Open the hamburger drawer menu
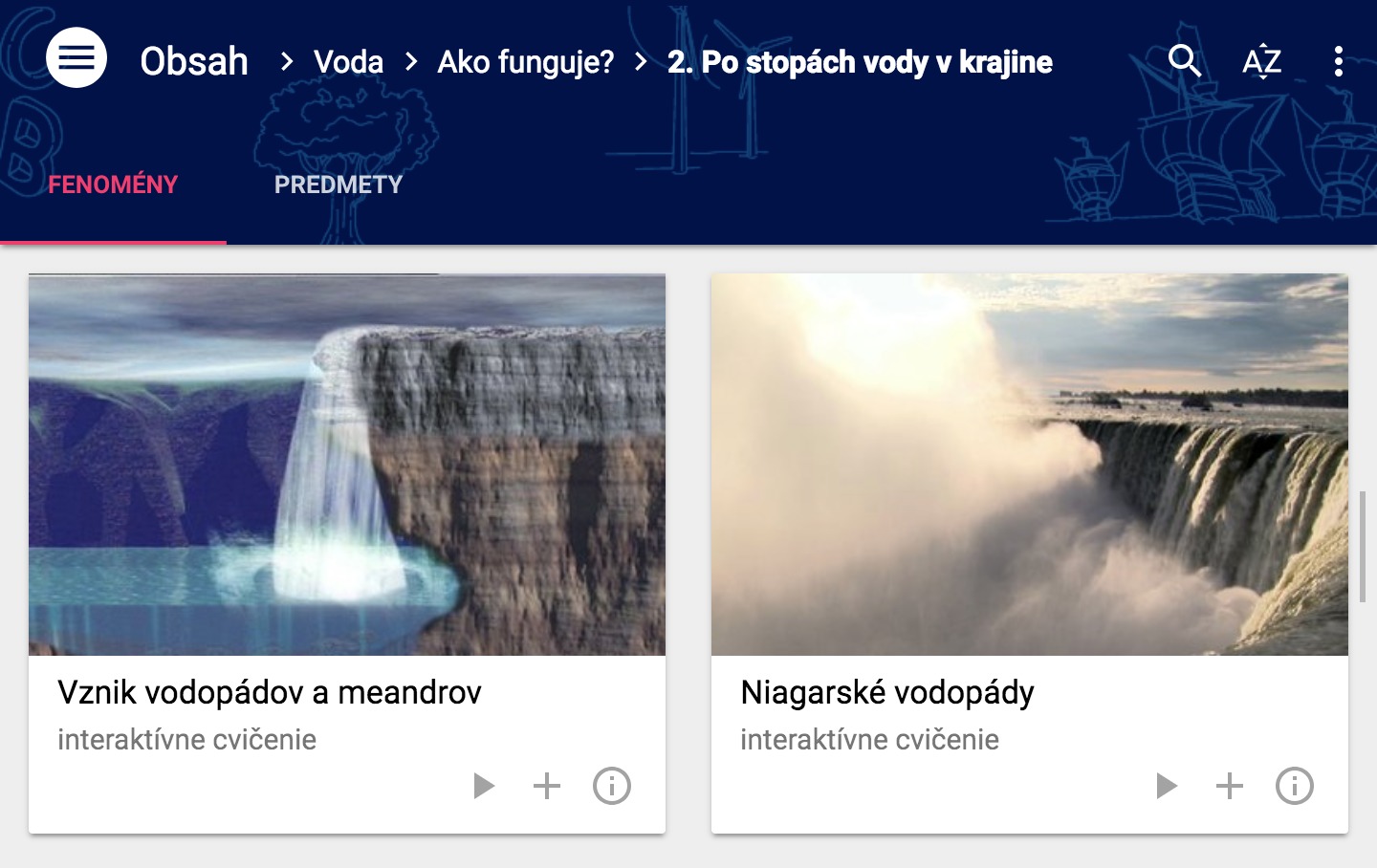This screenshot has height=868, width=1377. point(76,59)
